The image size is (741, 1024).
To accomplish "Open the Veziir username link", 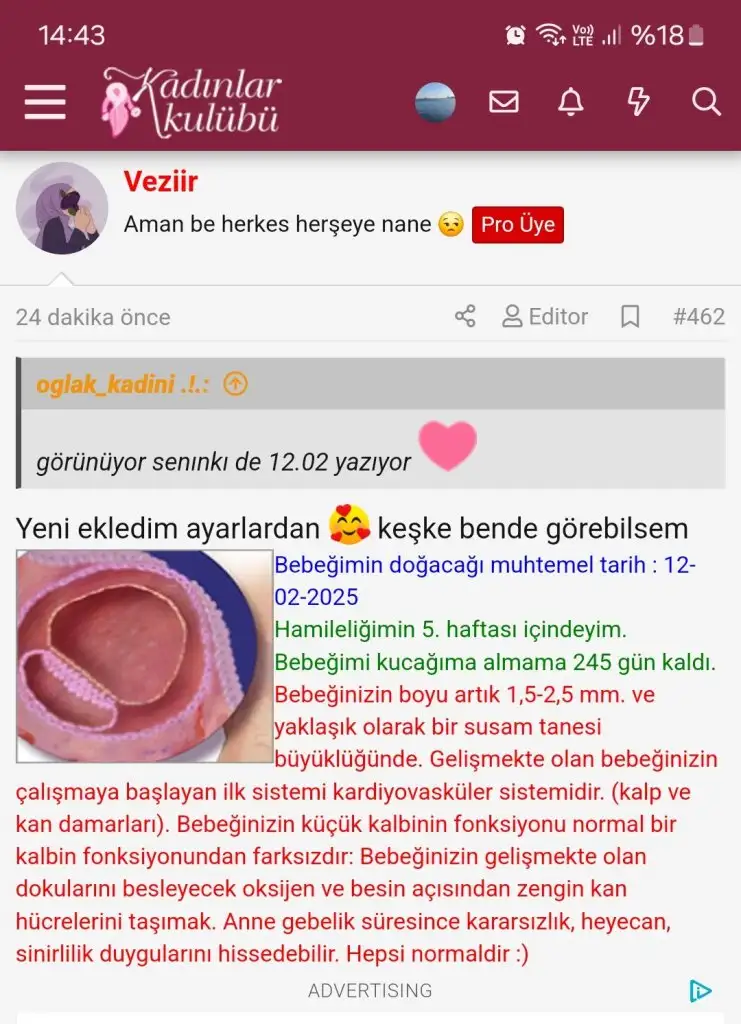I will (161, 182).
